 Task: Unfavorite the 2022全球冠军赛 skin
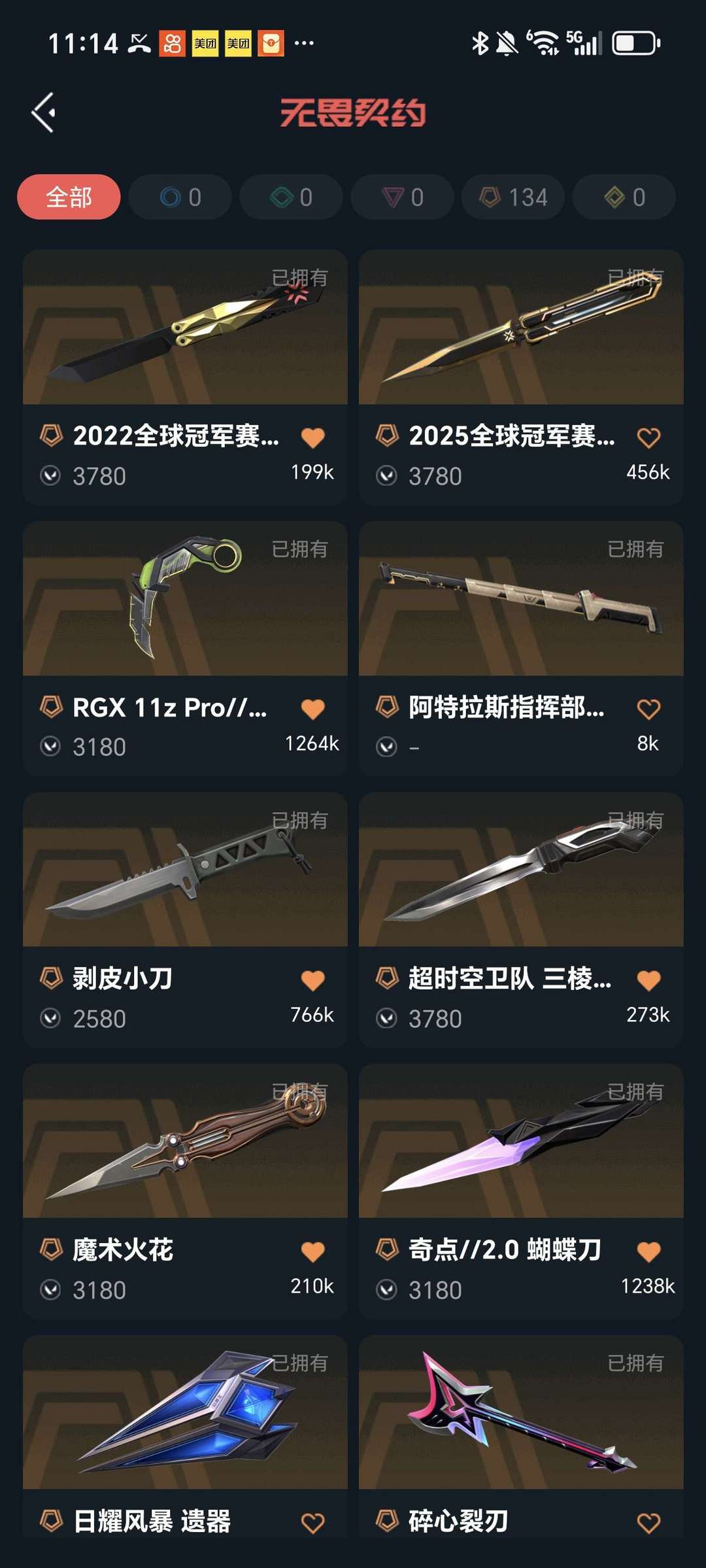click(x=312, y=437)
